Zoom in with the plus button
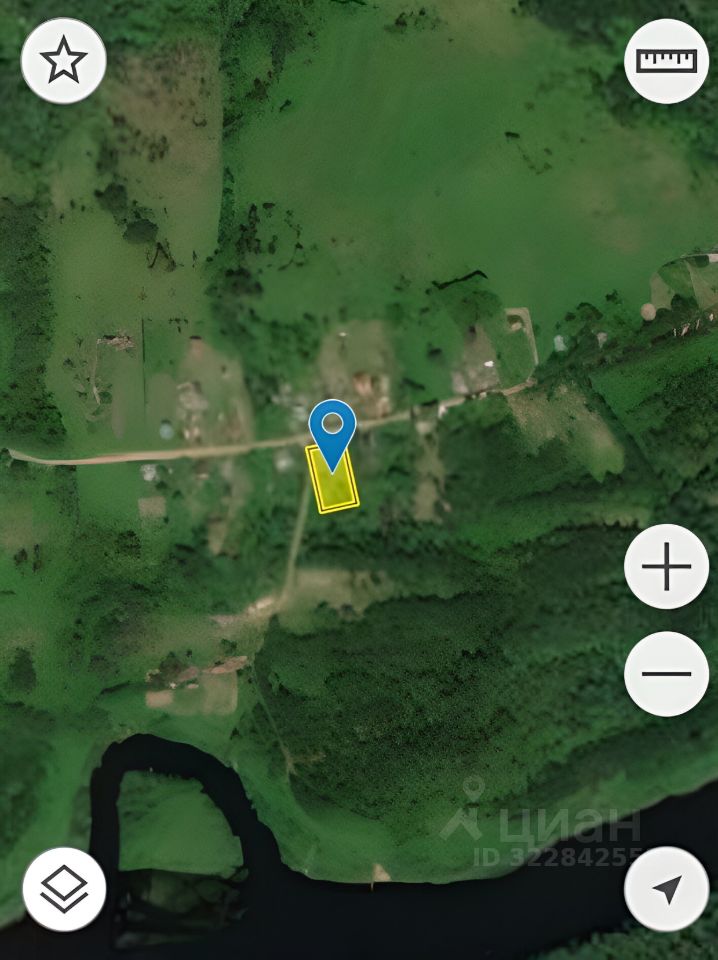 (666, 567)
